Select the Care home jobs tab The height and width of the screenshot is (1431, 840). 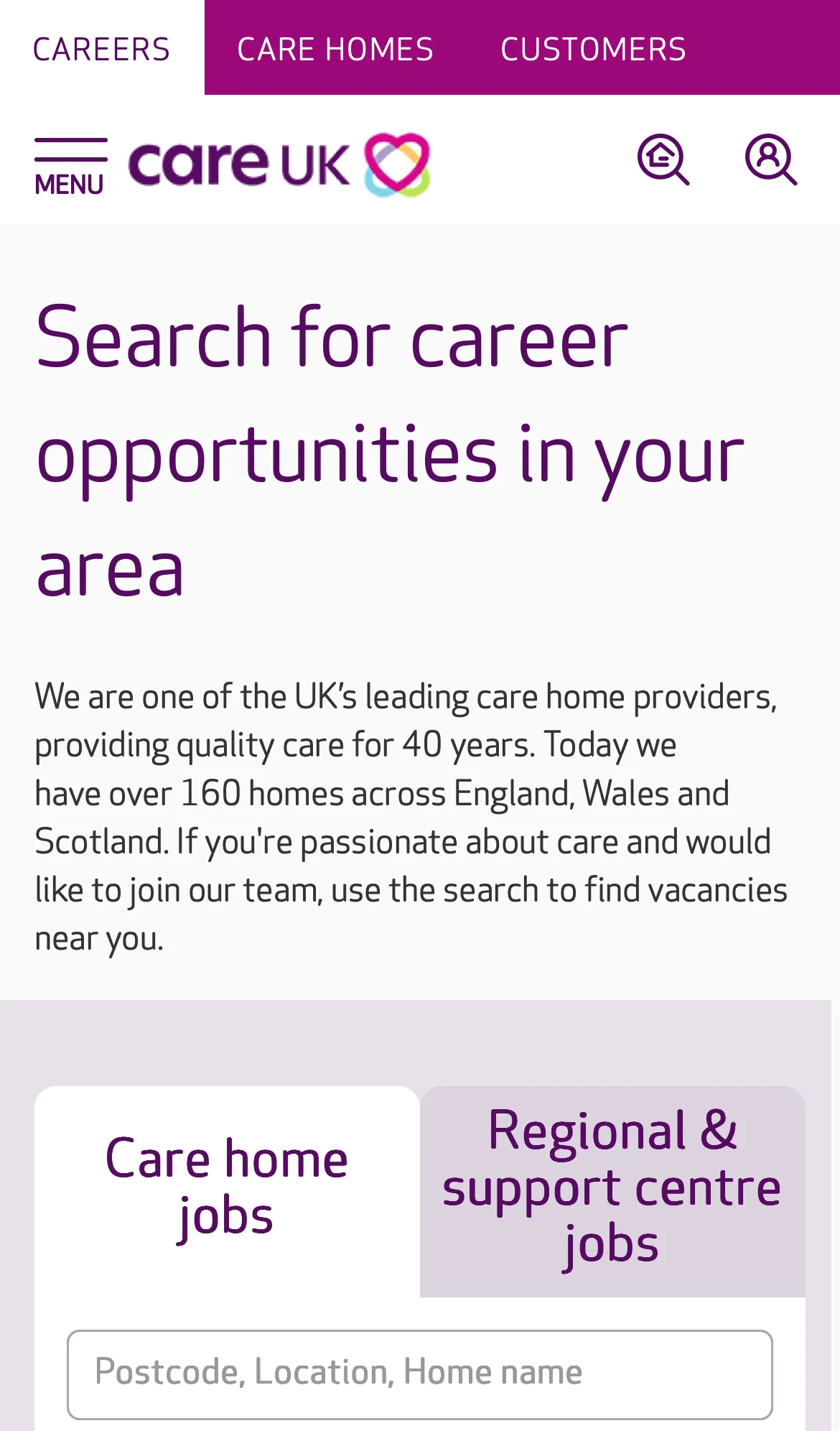click(227, 1190)
